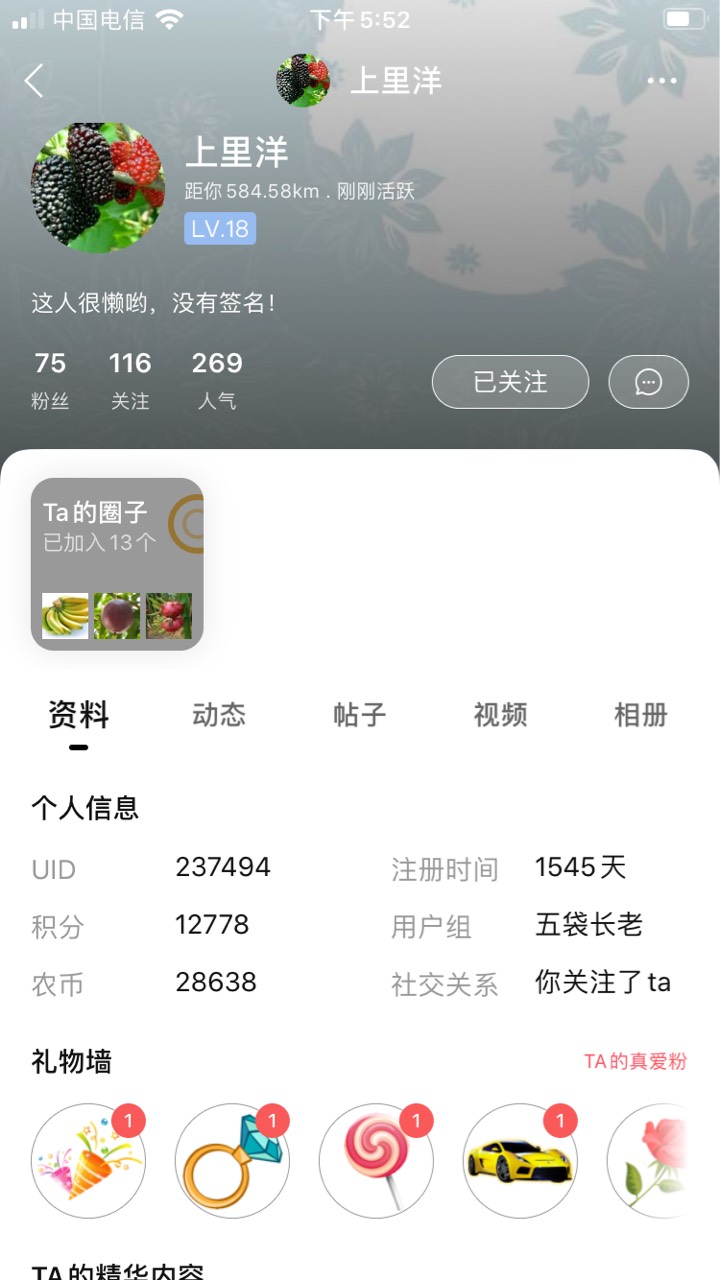Open the 116 关注 following list
Screen dimensions: 720x1280
[130, 380]
